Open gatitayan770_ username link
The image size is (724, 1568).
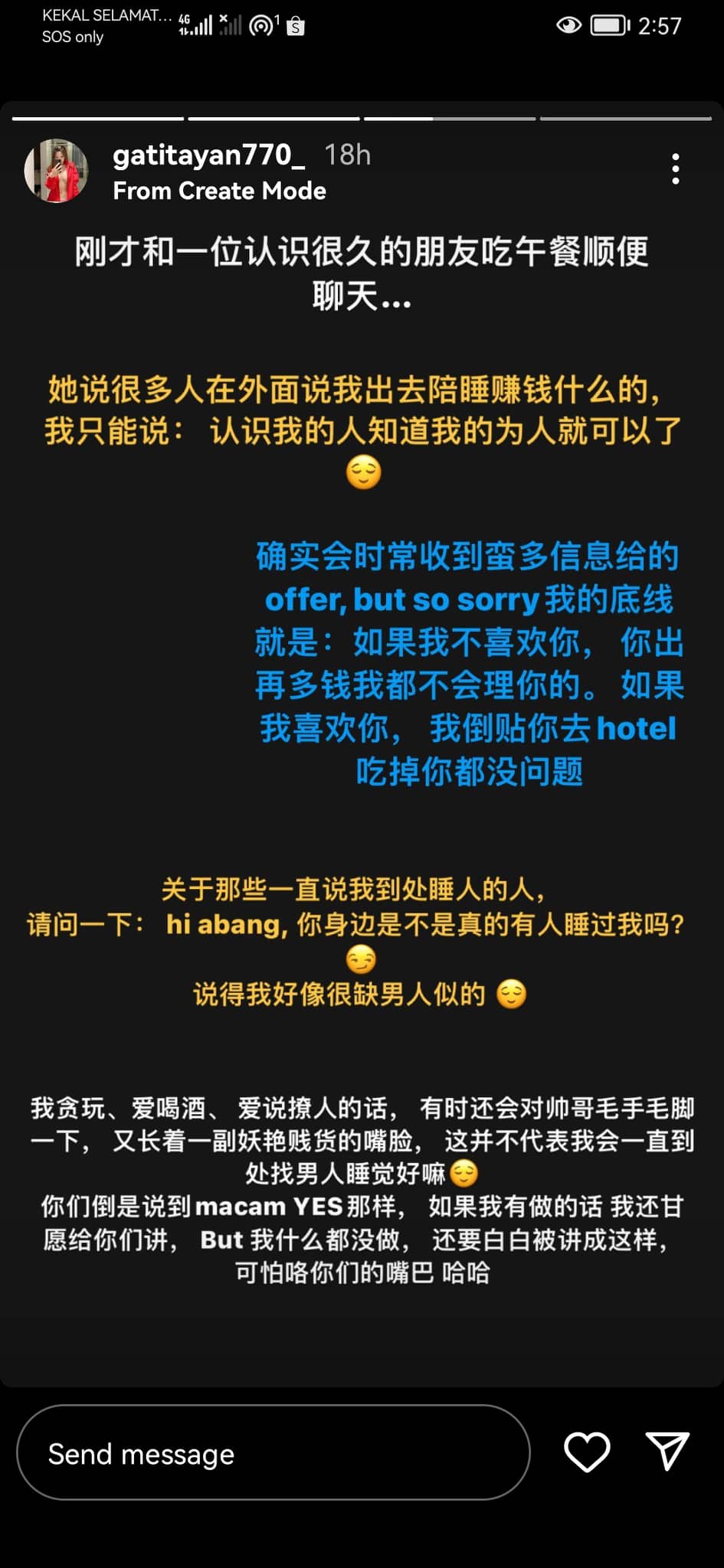208,155
